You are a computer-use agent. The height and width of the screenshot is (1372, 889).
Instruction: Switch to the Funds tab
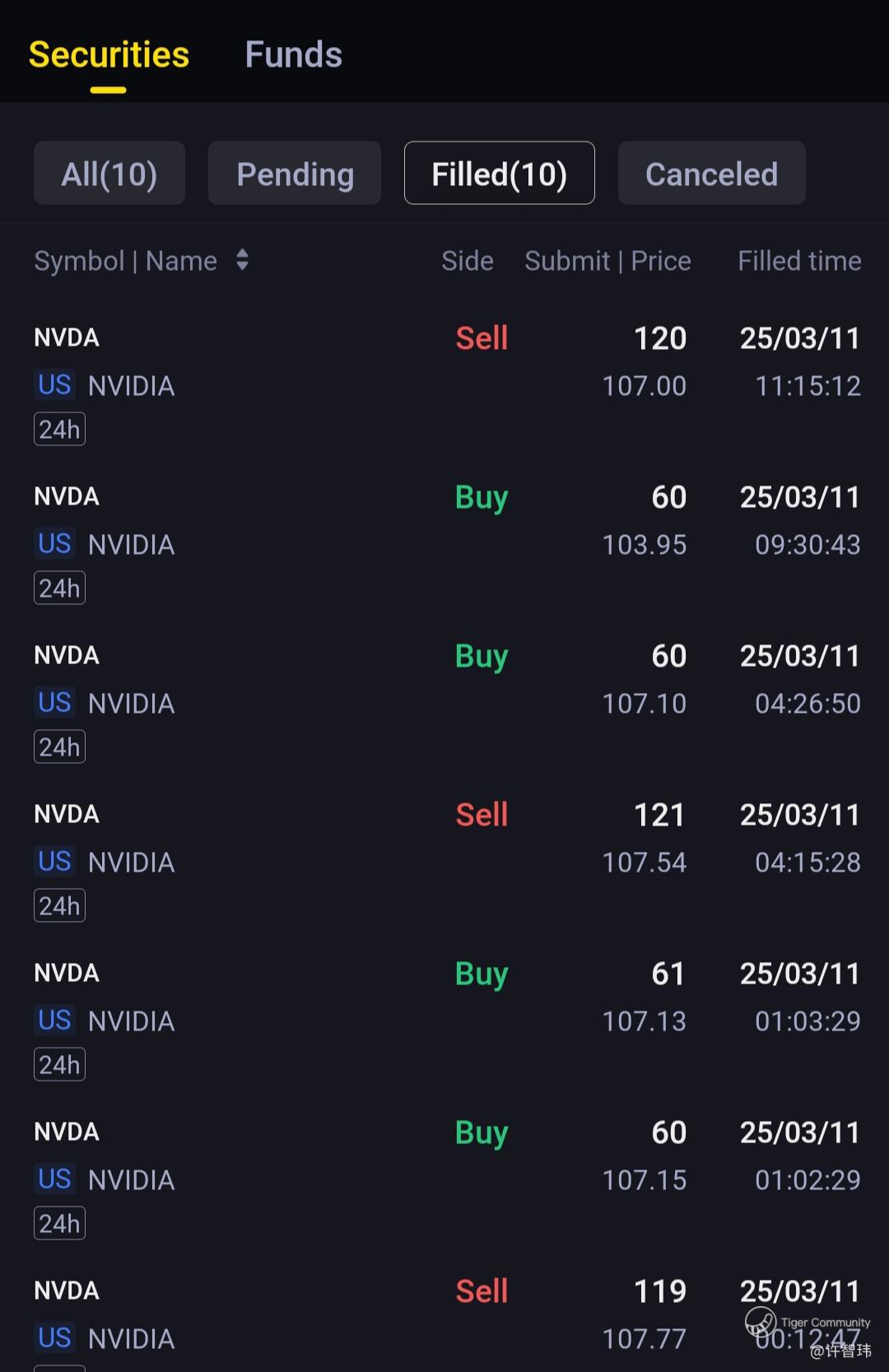point(293,55)
